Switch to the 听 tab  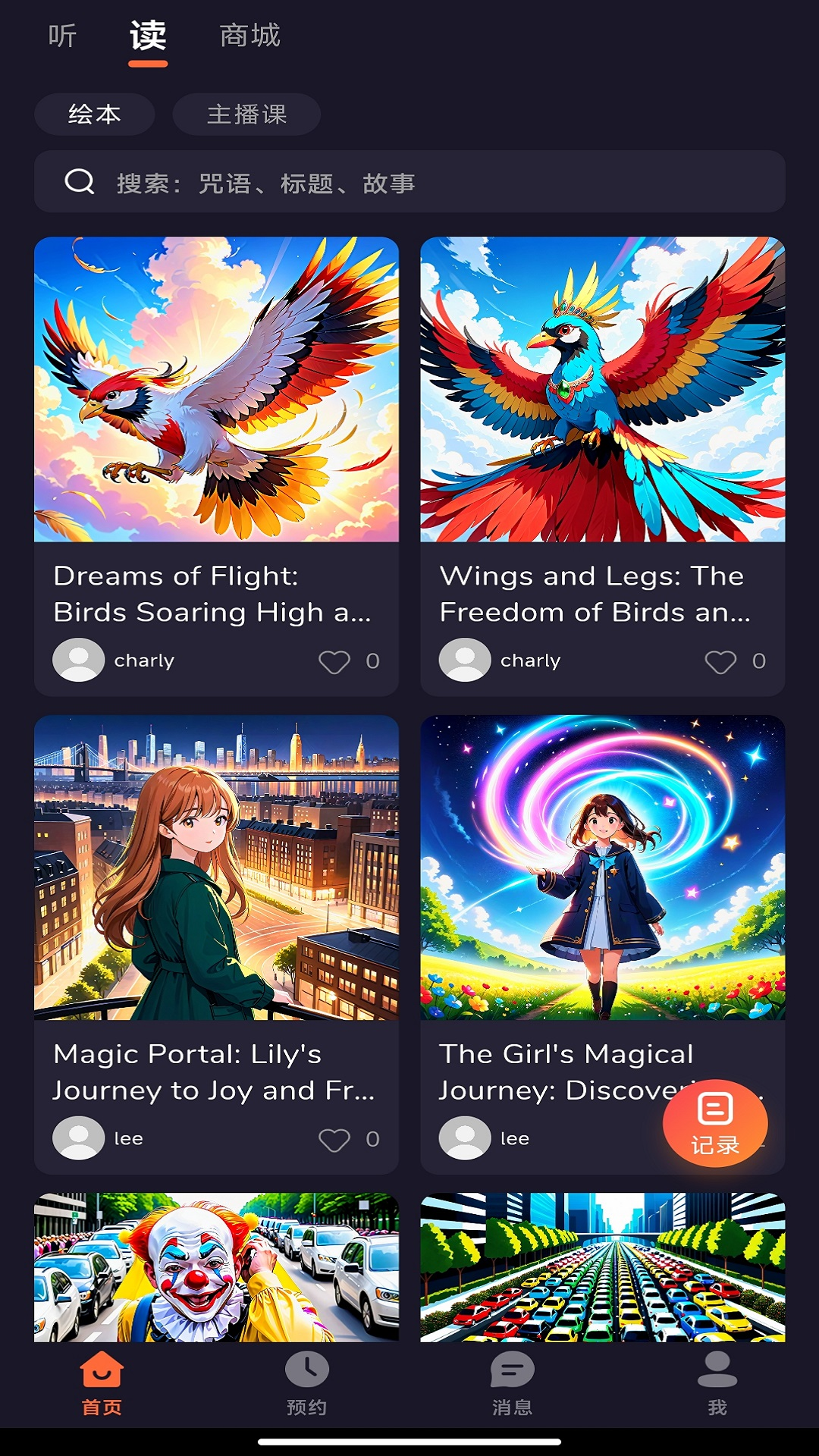pyautogui.click(x=62, y=36)
